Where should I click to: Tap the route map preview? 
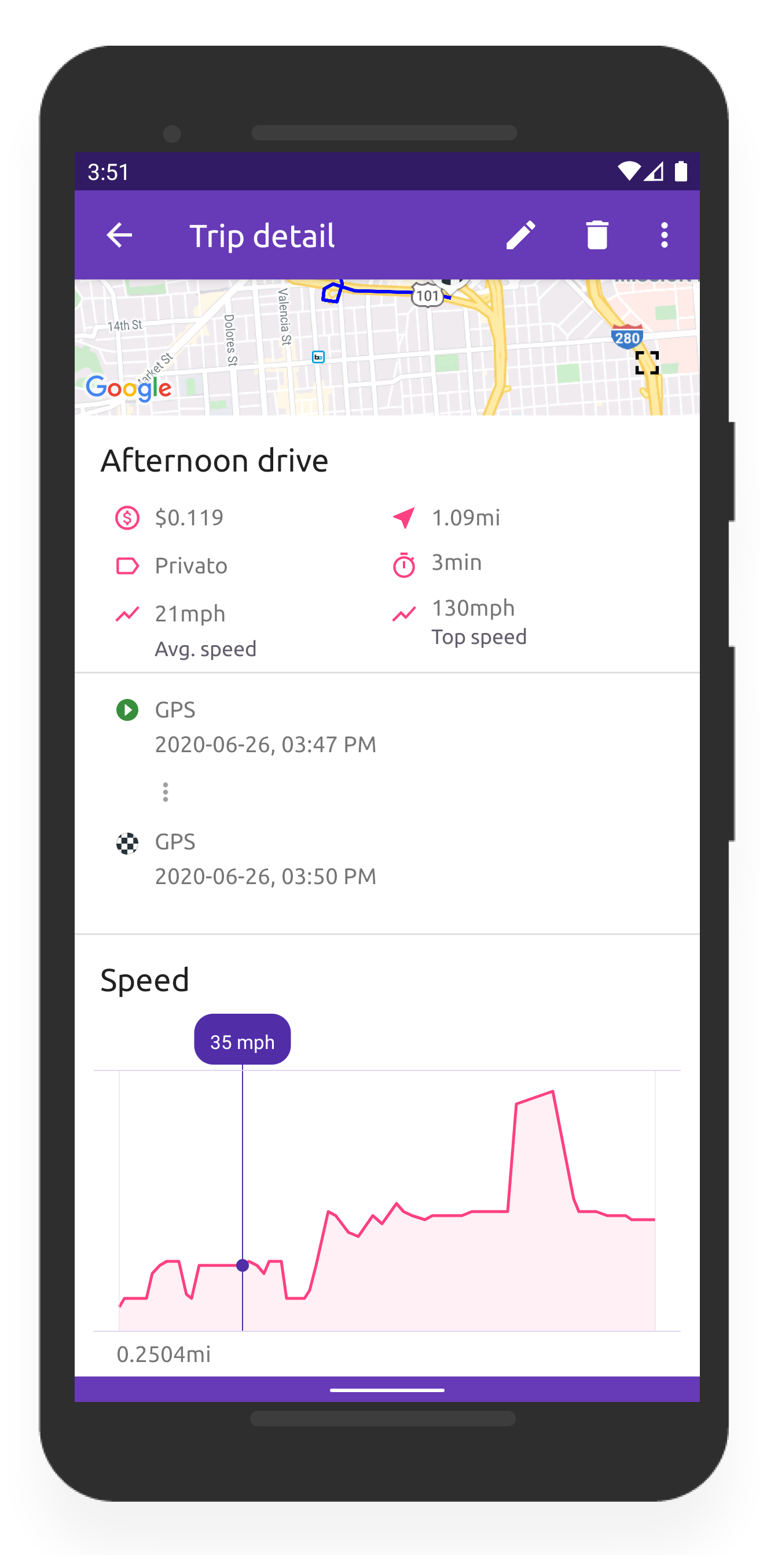(387, 347)
